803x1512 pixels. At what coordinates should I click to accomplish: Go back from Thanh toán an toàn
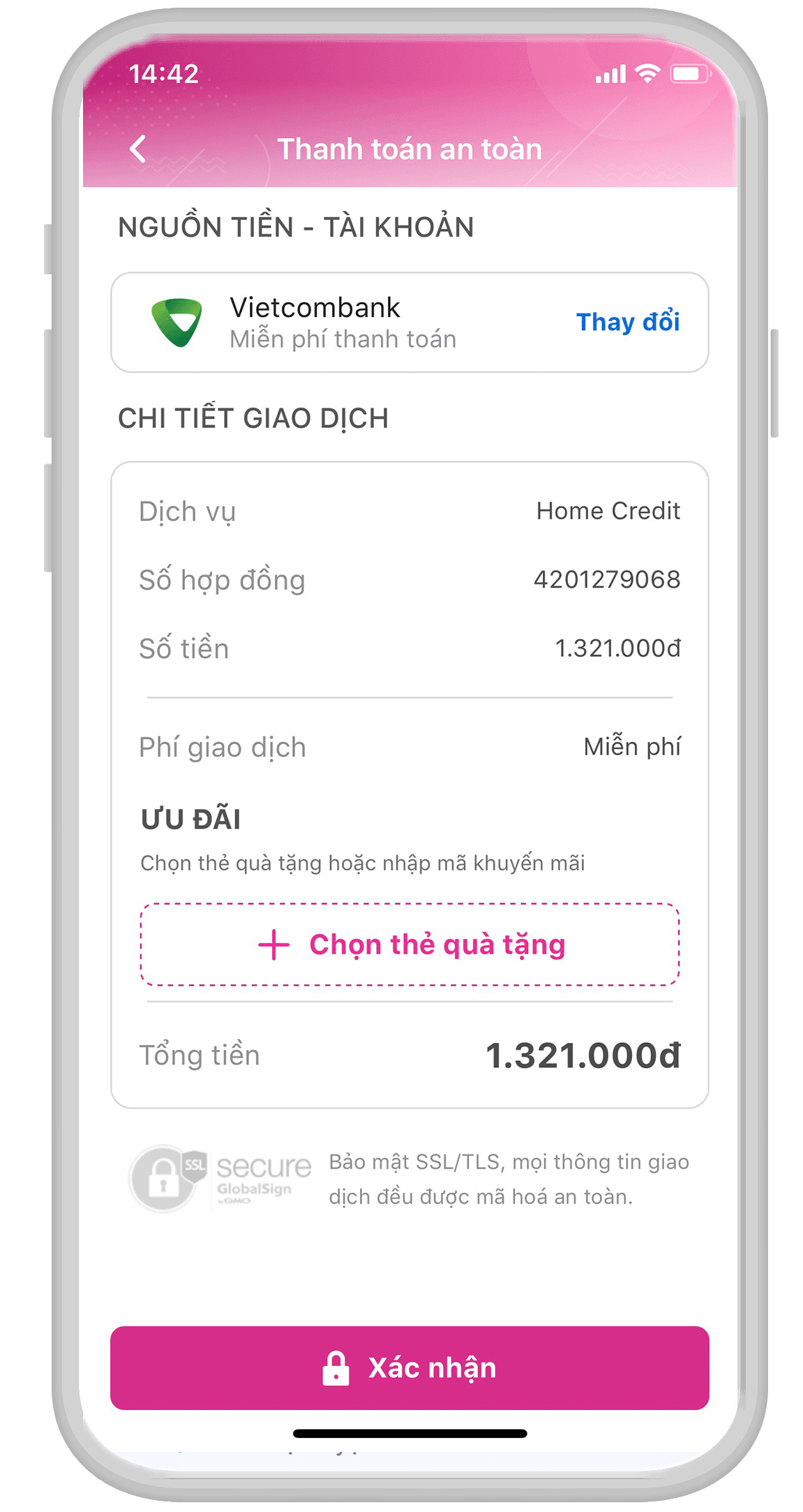138,149
